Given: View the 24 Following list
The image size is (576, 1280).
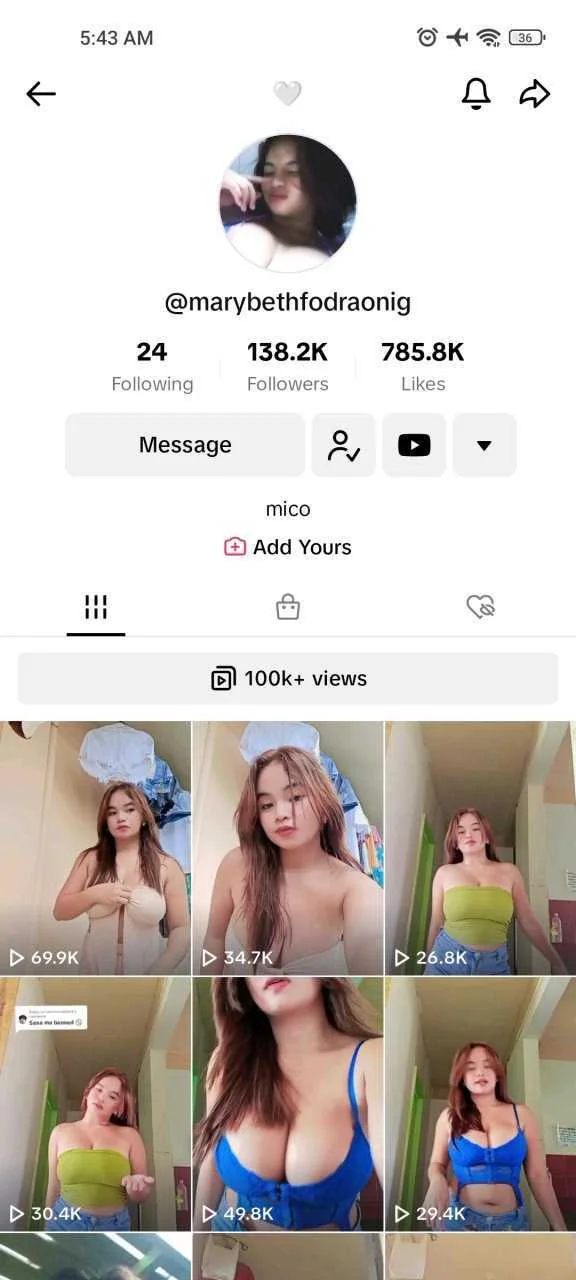Looking at the screenshot, I should (152, 366).
